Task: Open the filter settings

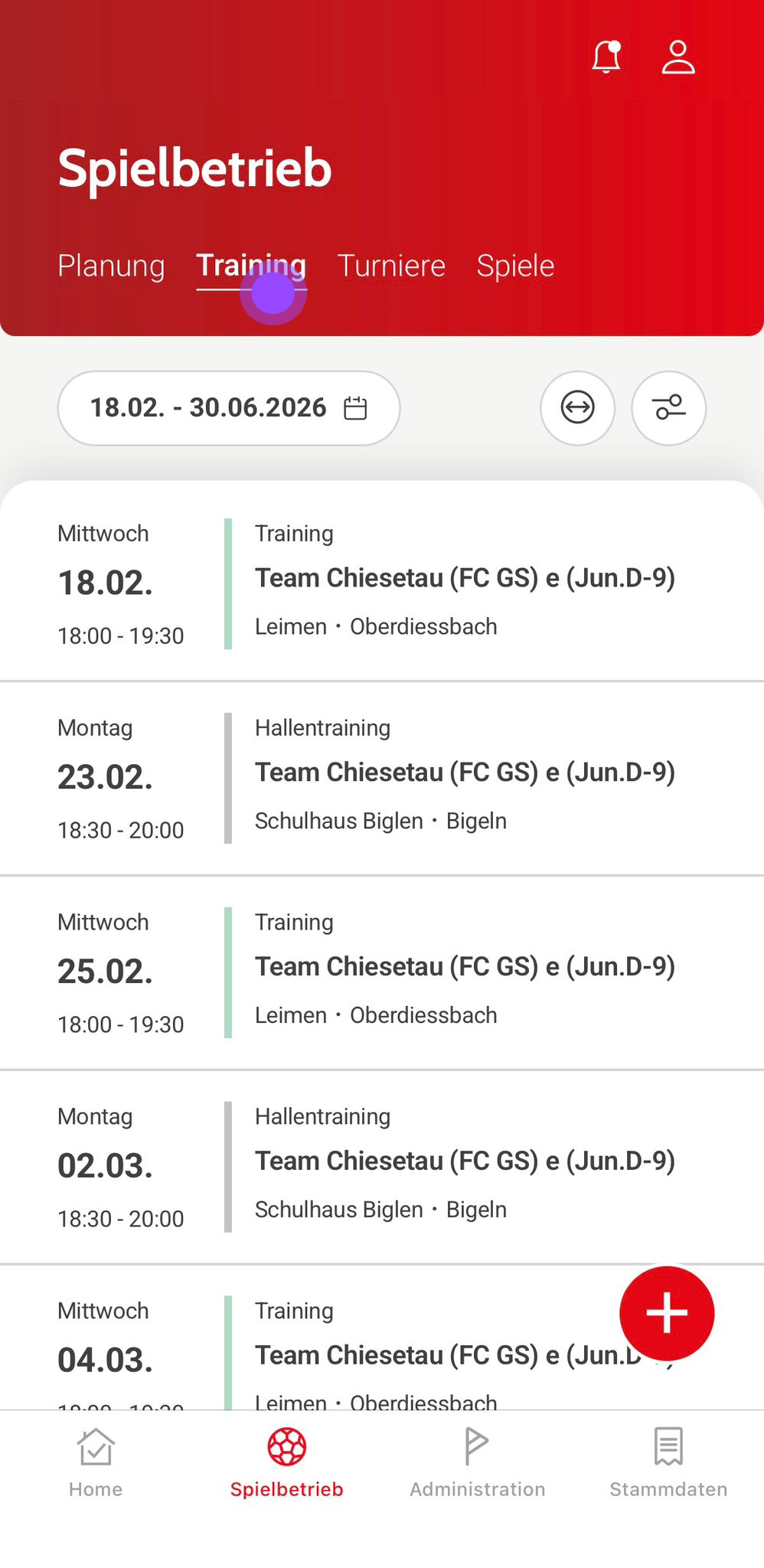Action: click(668, 408)
